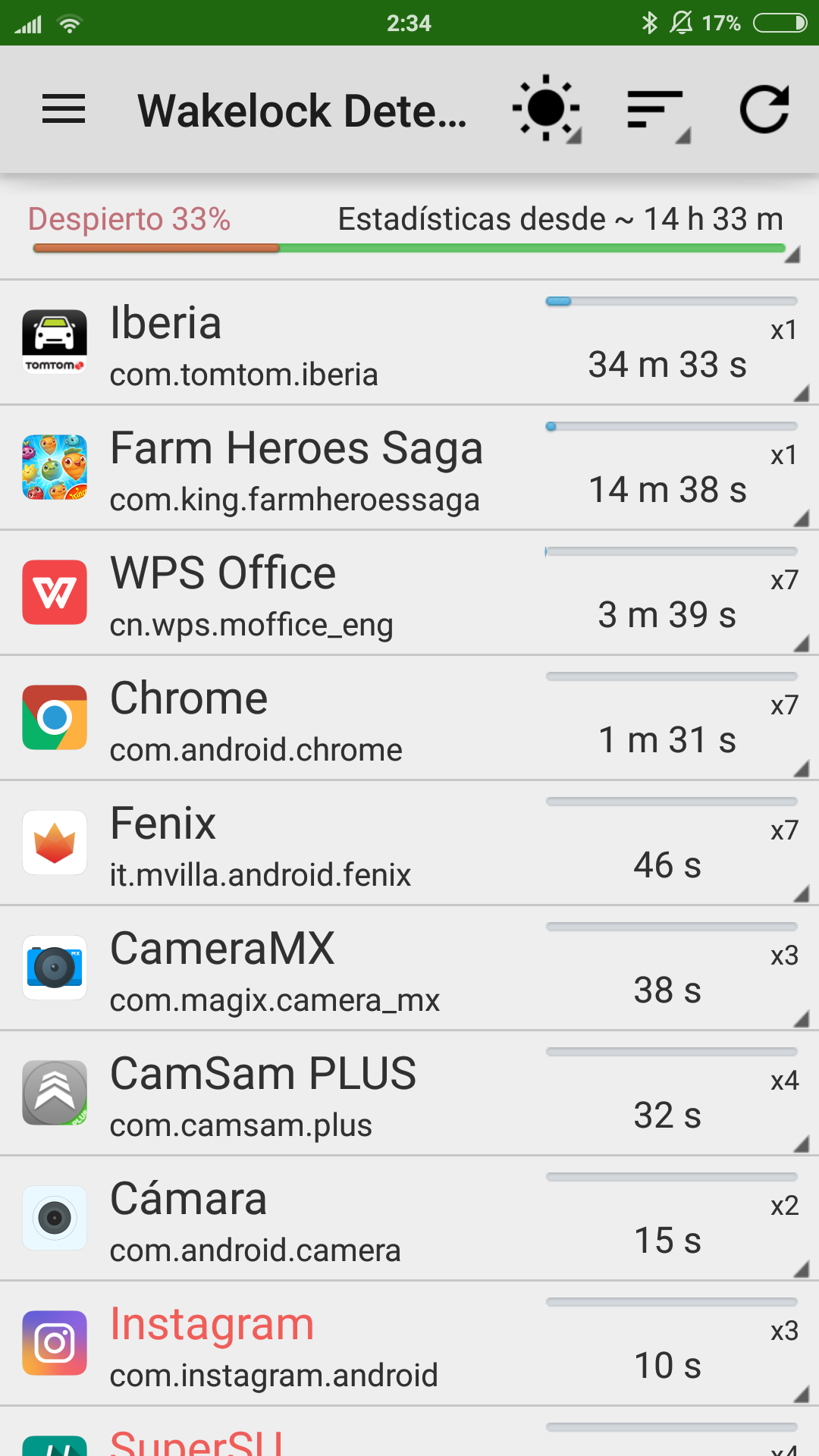The height and width of the screenshot is (1456, 819).
Task: Open the sort options dropdown
Action: click(657, 111)
